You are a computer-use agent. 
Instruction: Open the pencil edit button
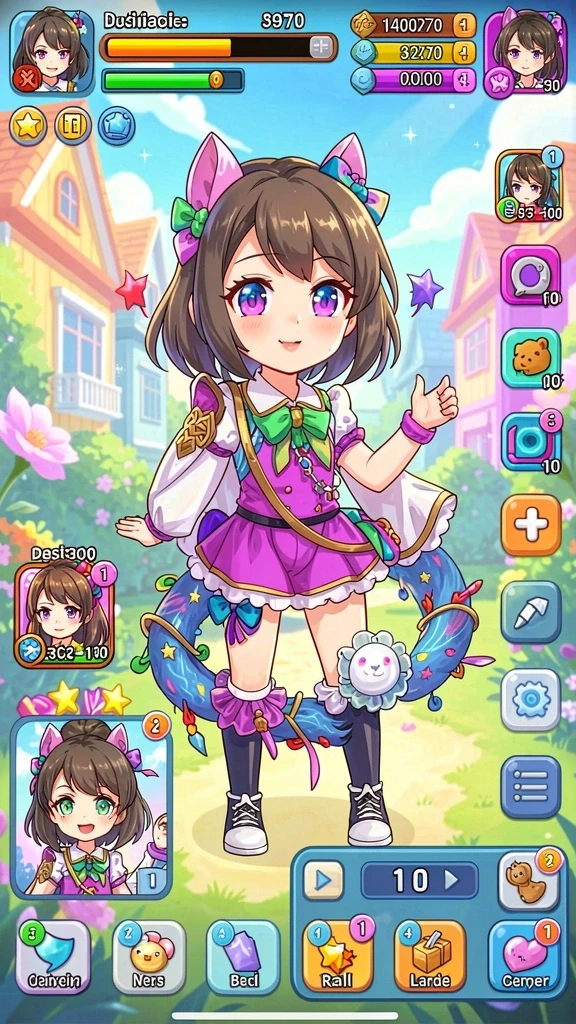coord(530,612)
